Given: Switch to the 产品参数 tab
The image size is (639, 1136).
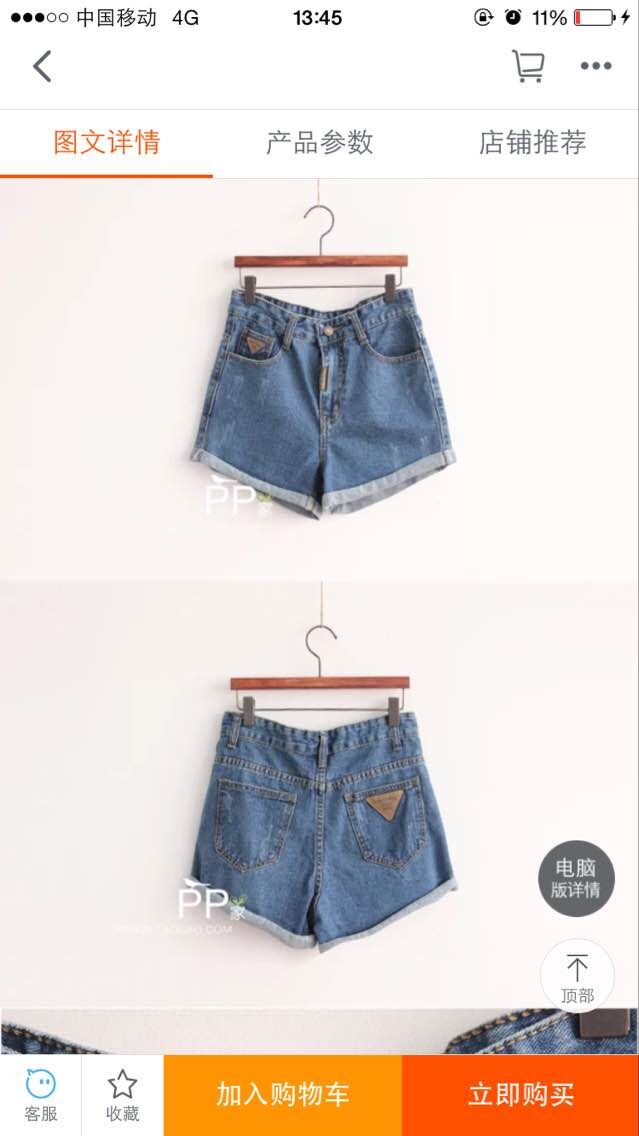Looking at the screenshot, I should pos(319,143).
